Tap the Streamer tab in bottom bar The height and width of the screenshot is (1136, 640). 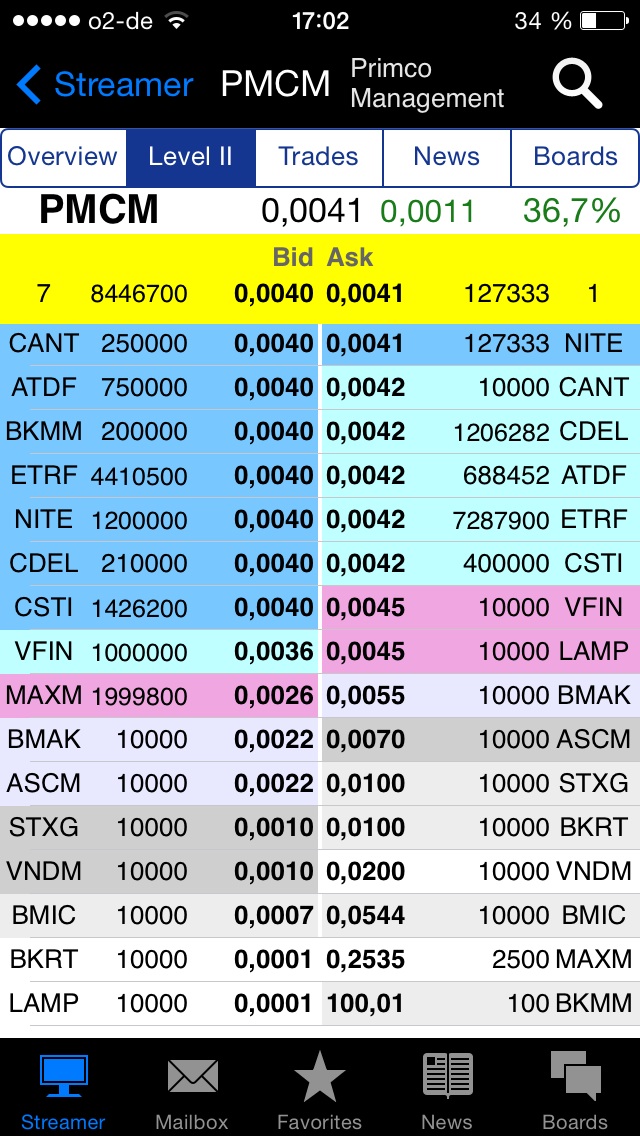63,1090
